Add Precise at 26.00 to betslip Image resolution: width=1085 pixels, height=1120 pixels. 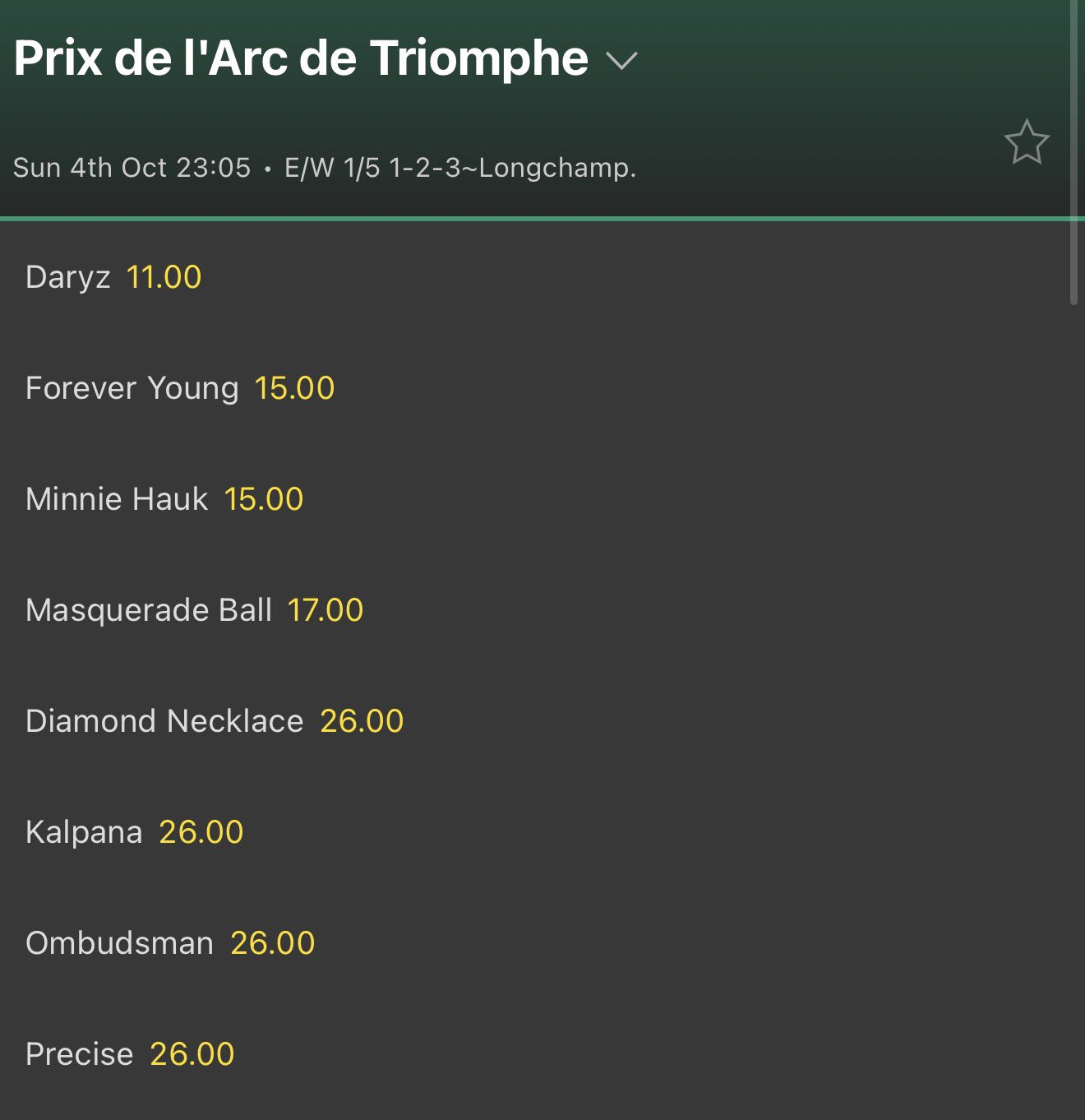click(192, 1054)
